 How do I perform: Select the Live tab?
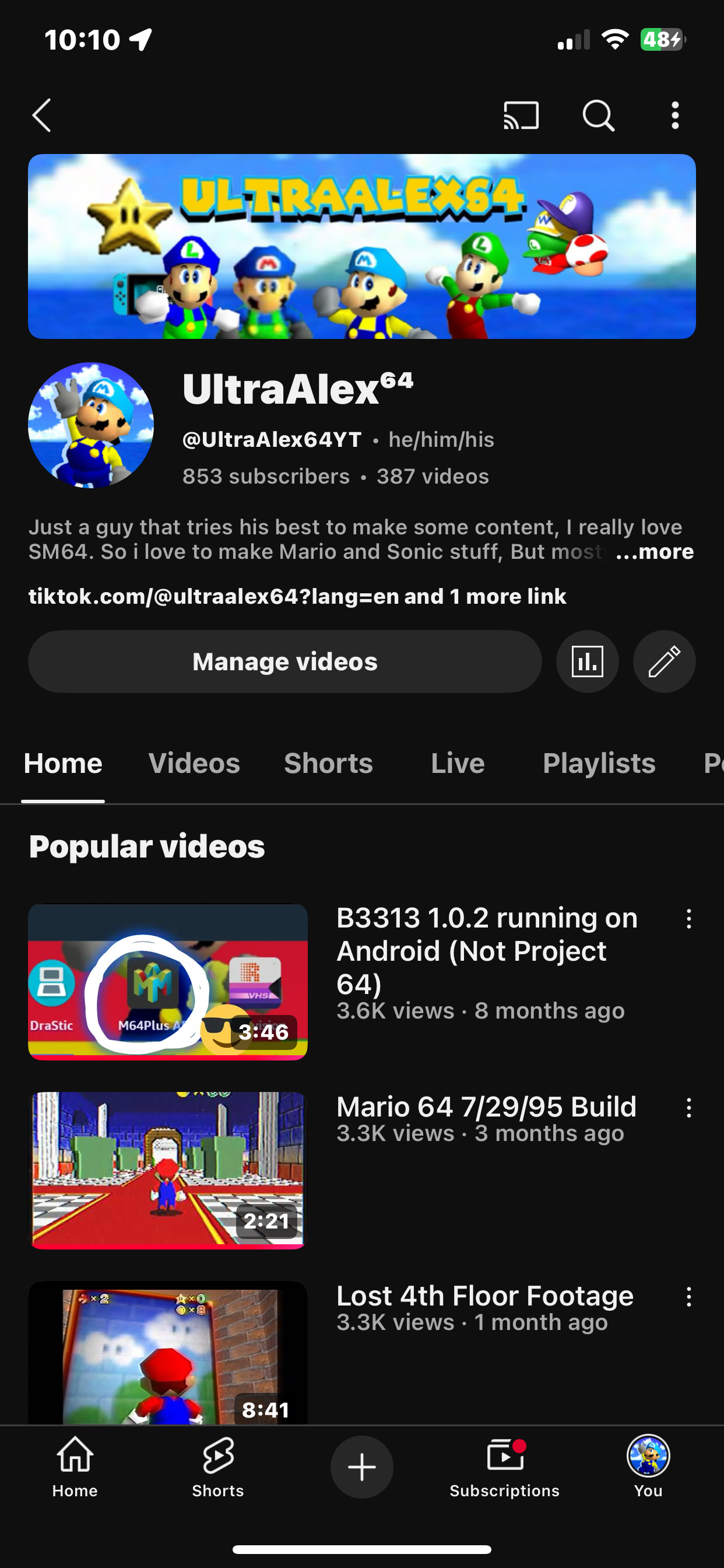(458, 764)
